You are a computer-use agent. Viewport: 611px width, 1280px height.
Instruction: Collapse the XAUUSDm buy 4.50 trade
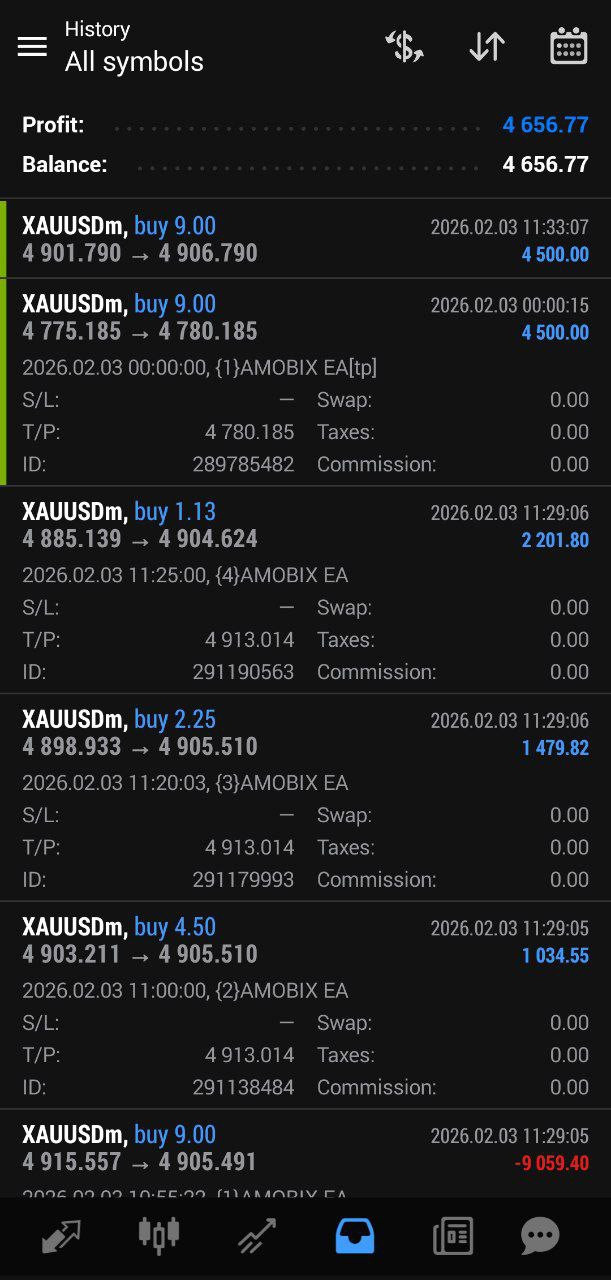point(305,941)
